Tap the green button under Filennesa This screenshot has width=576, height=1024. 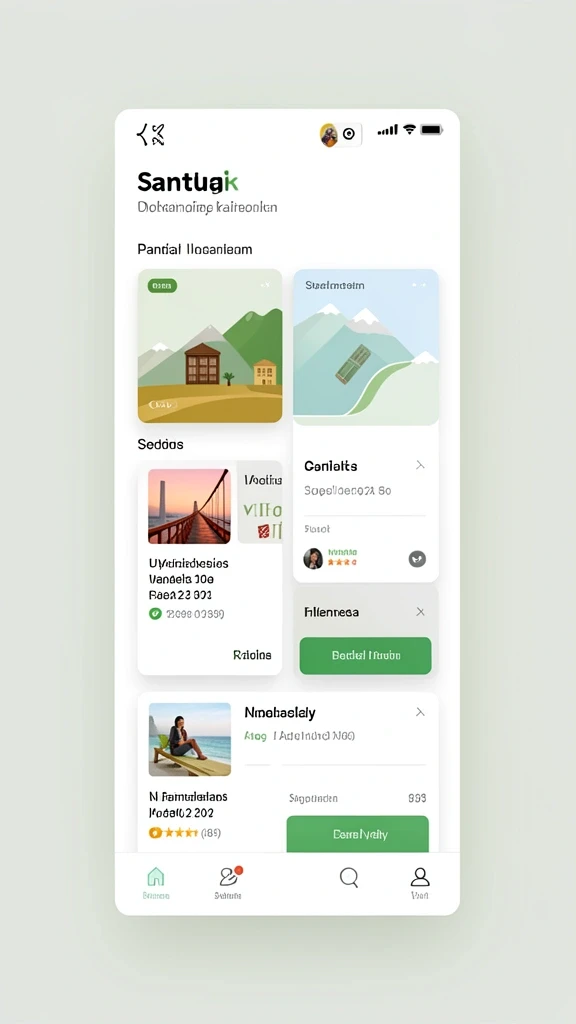(x=366, y=656)
